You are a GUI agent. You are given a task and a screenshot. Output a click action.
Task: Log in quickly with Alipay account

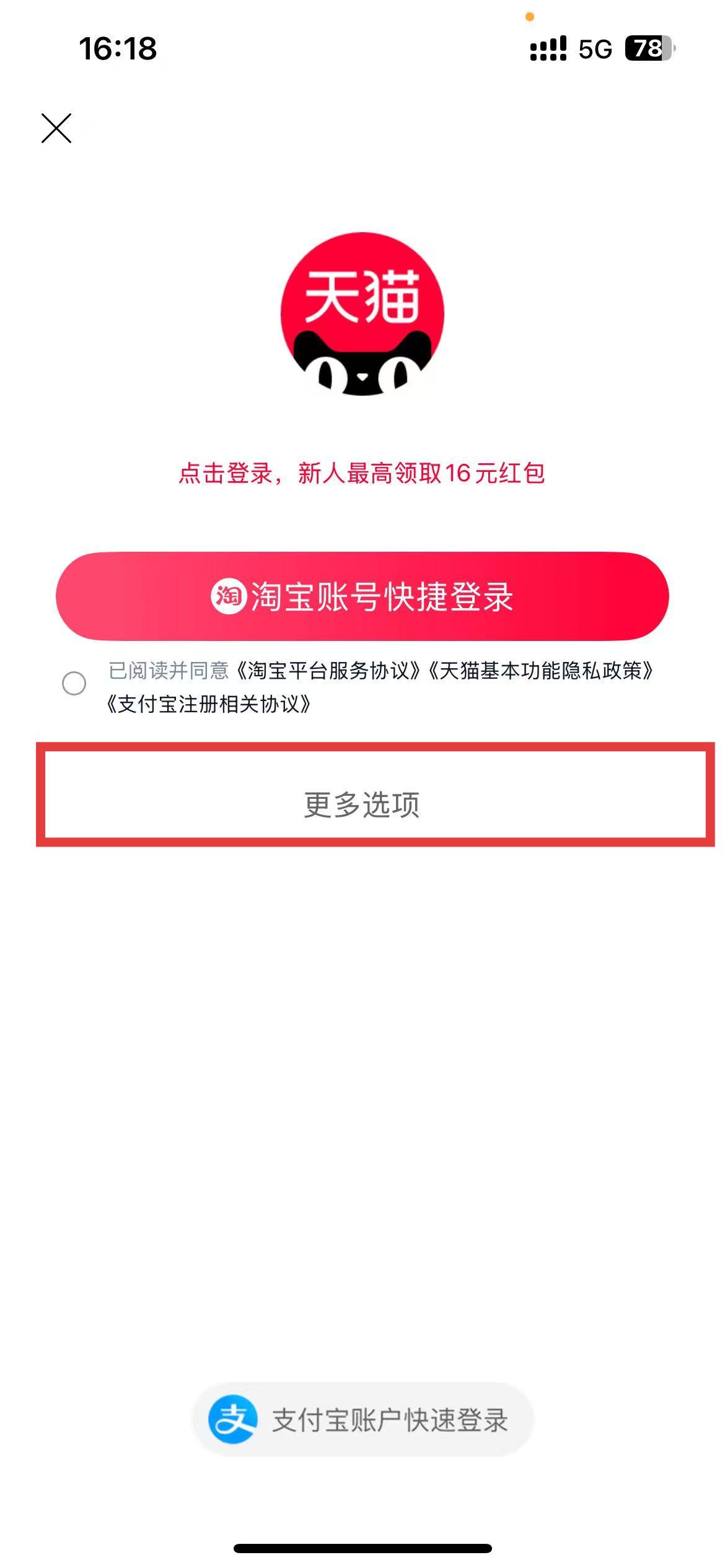[x=362, y=1420]
